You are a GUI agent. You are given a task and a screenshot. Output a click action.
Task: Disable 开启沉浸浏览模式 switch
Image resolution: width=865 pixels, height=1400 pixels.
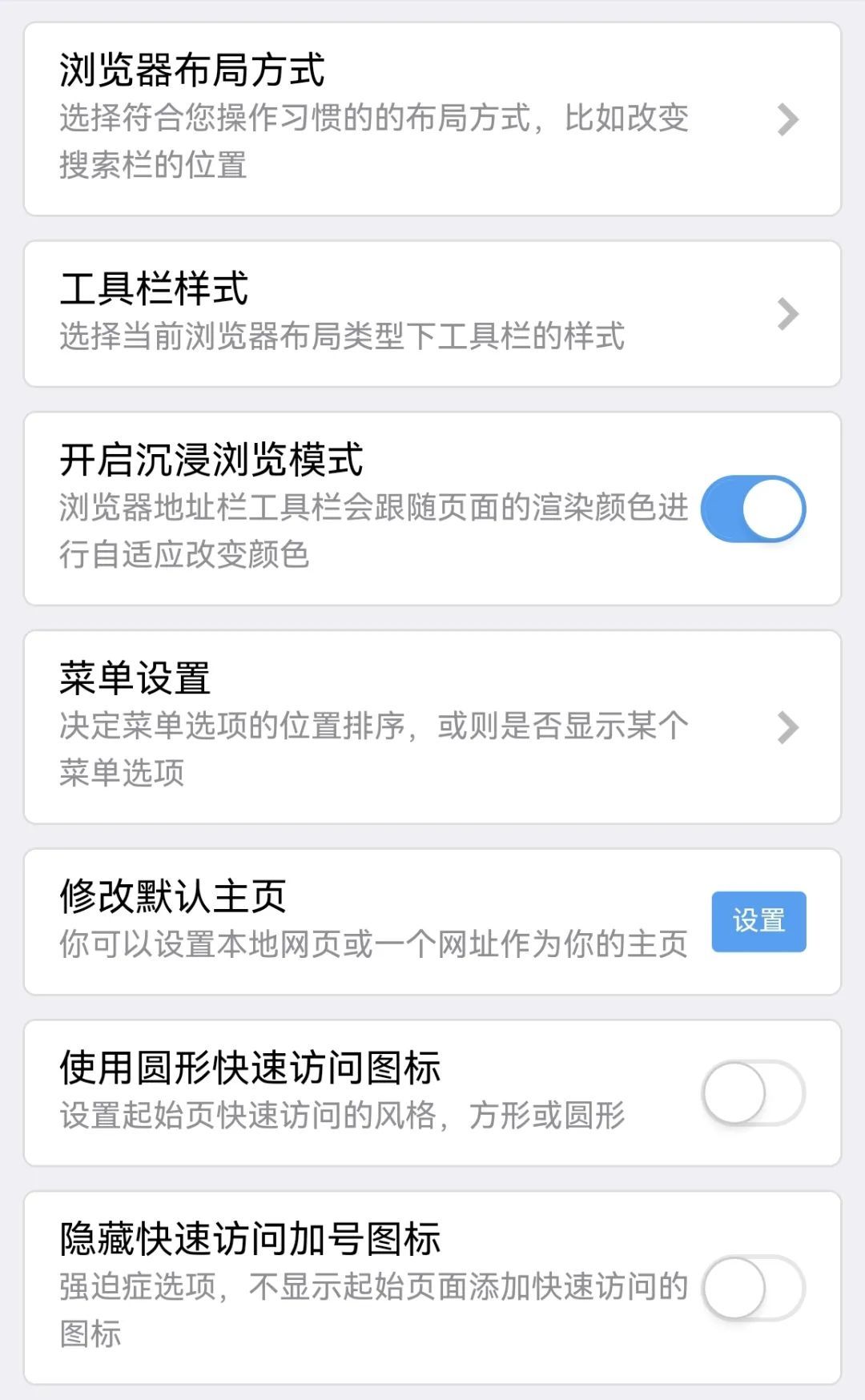tap(753, 509)
